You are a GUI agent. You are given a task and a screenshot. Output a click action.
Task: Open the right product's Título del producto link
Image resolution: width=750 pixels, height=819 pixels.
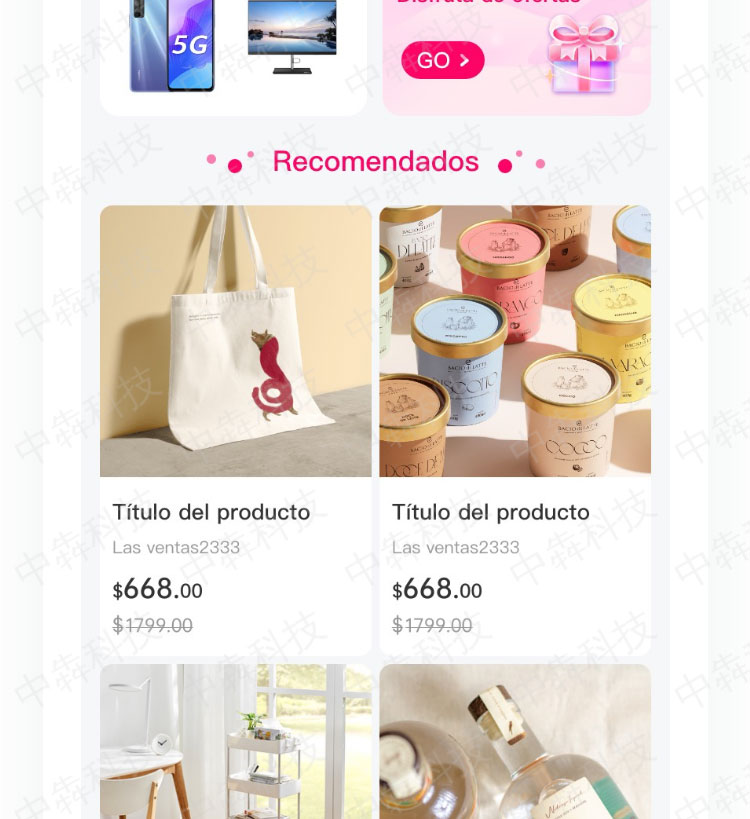[x=491, y=512]
